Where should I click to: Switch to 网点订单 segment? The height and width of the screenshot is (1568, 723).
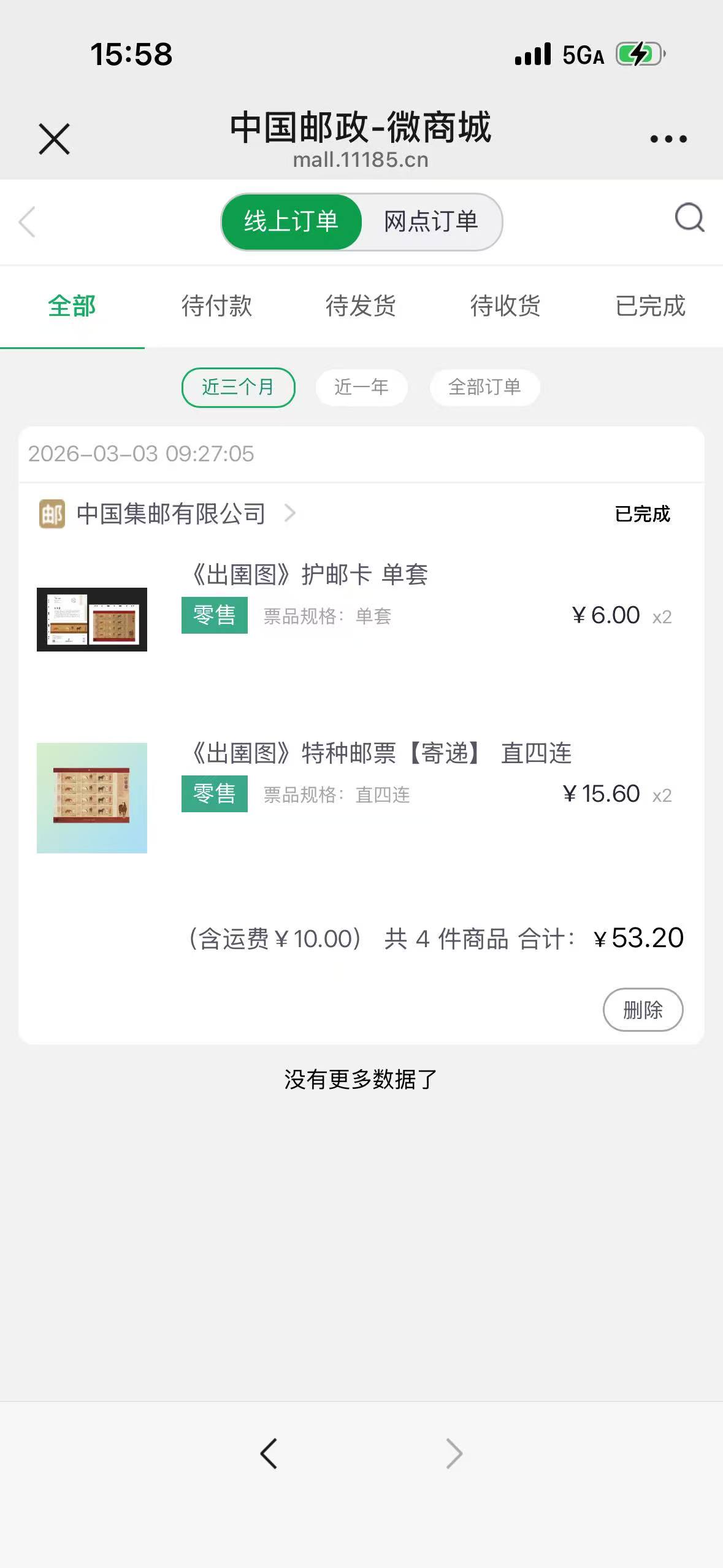430,221
